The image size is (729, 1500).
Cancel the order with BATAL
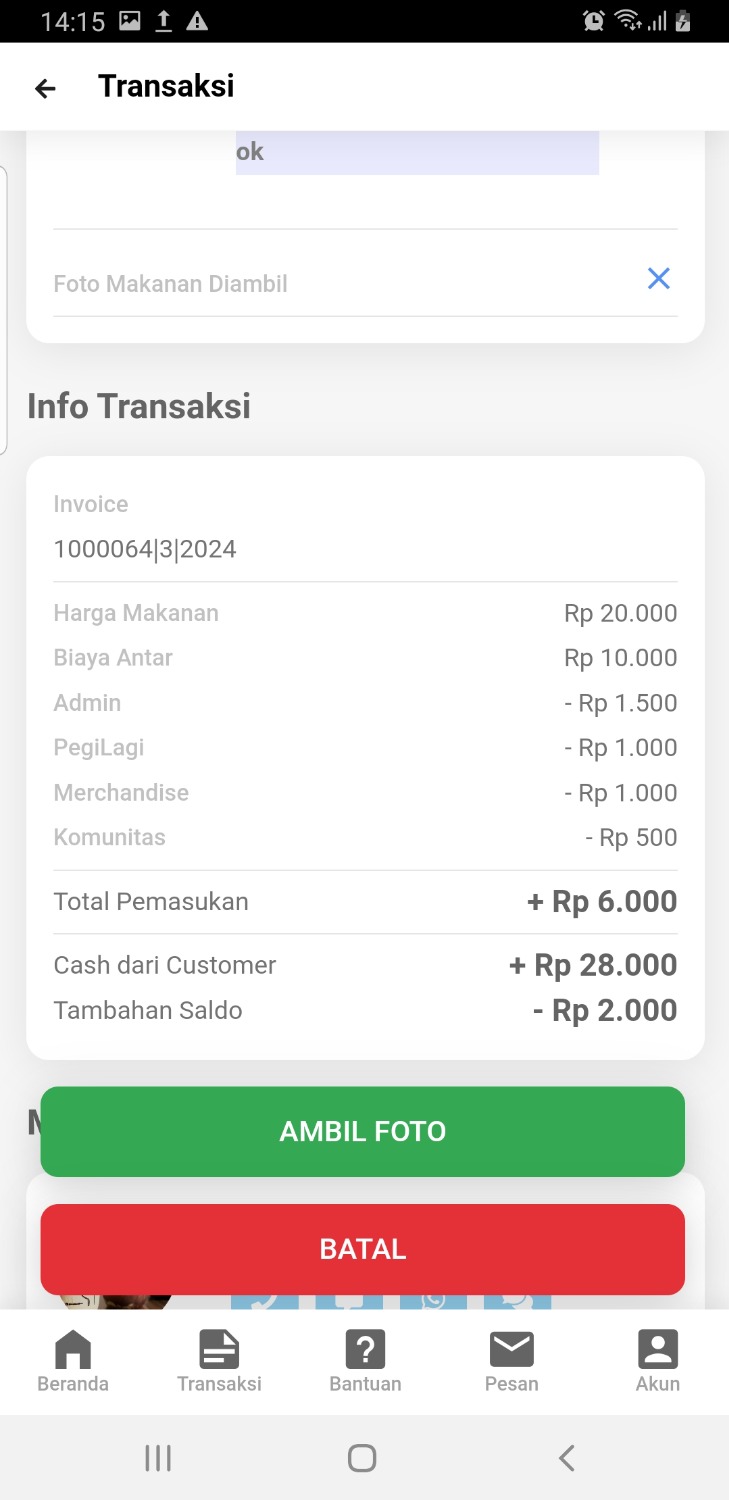tap(363, 1249)
